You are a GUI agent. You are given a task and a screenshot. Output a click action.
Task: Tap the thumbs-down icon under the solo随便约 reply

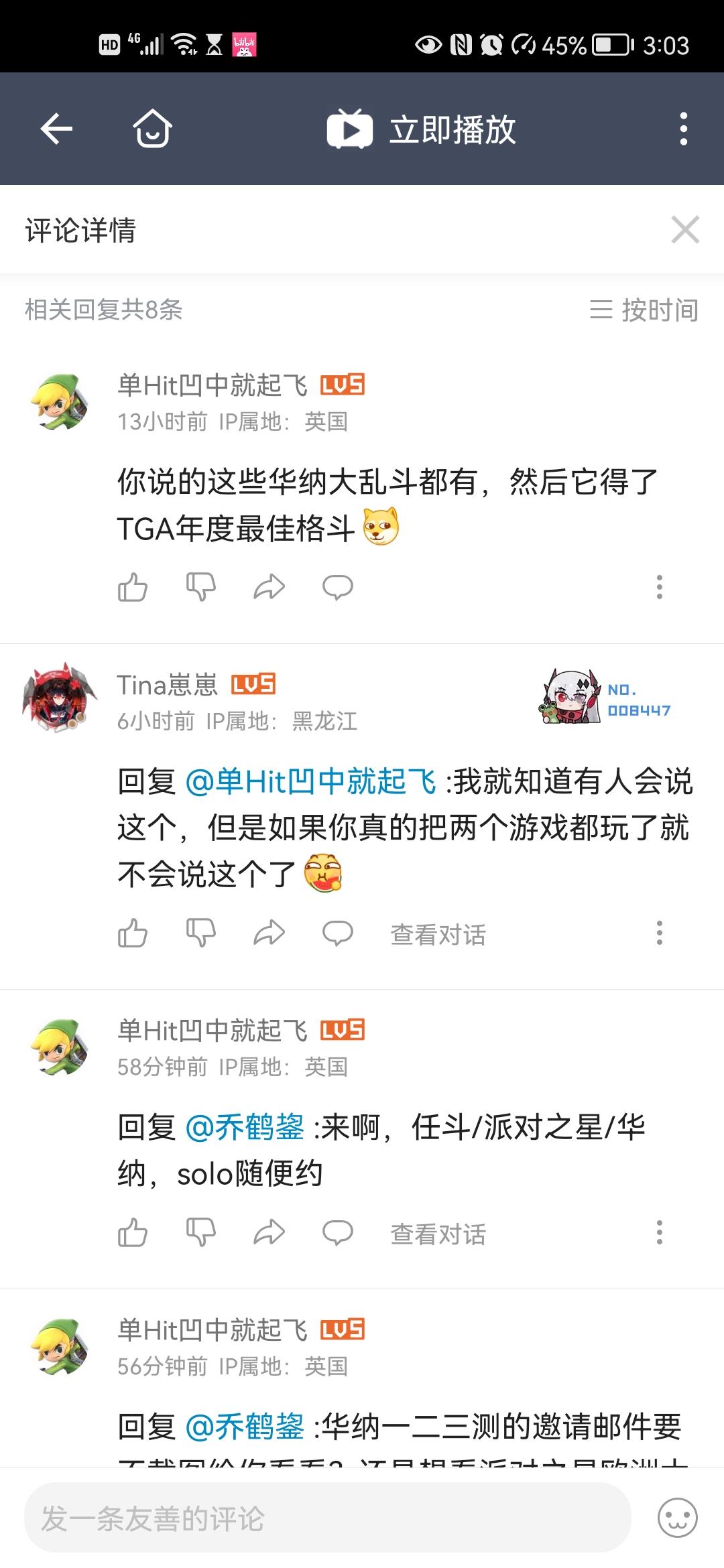[200, 1232]
